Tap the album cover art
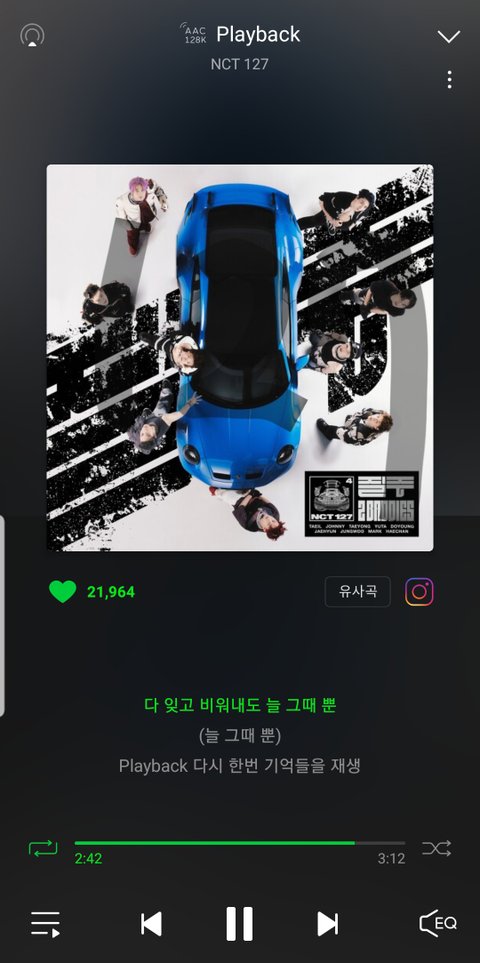Screen dimensions: 480x963 240,357
